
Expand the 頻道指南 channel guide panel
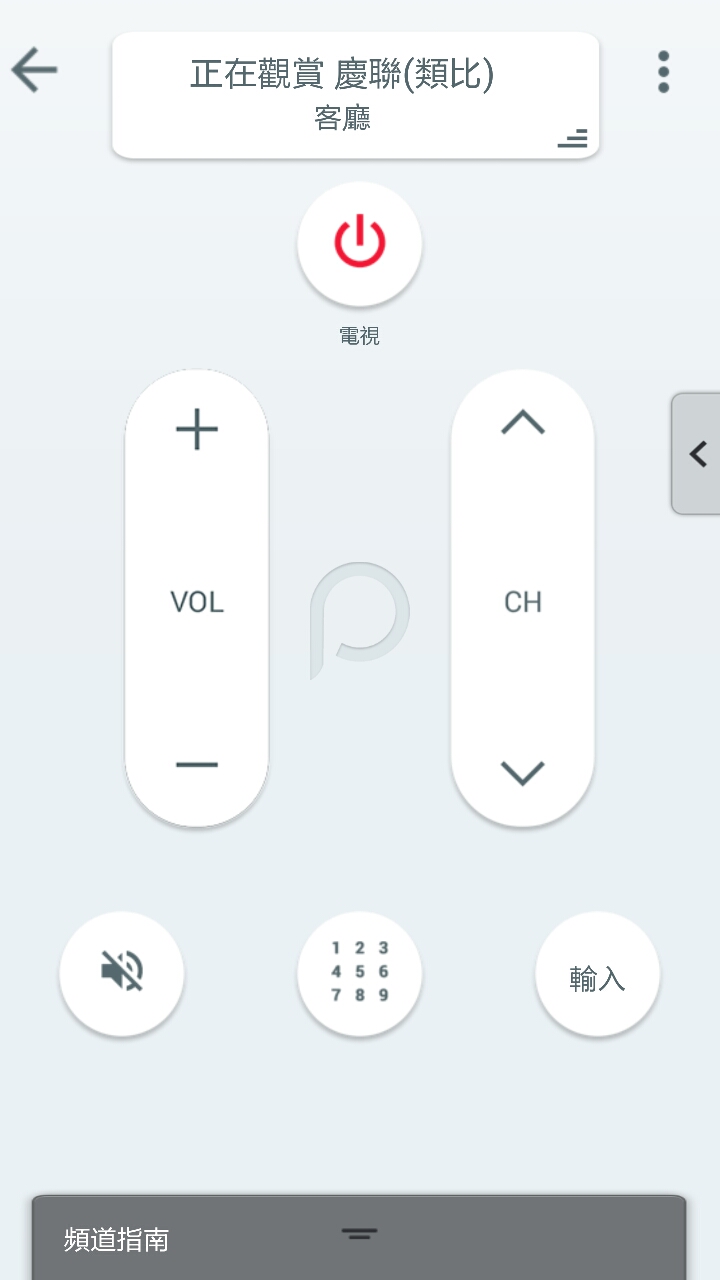(x=359, y=1238)
